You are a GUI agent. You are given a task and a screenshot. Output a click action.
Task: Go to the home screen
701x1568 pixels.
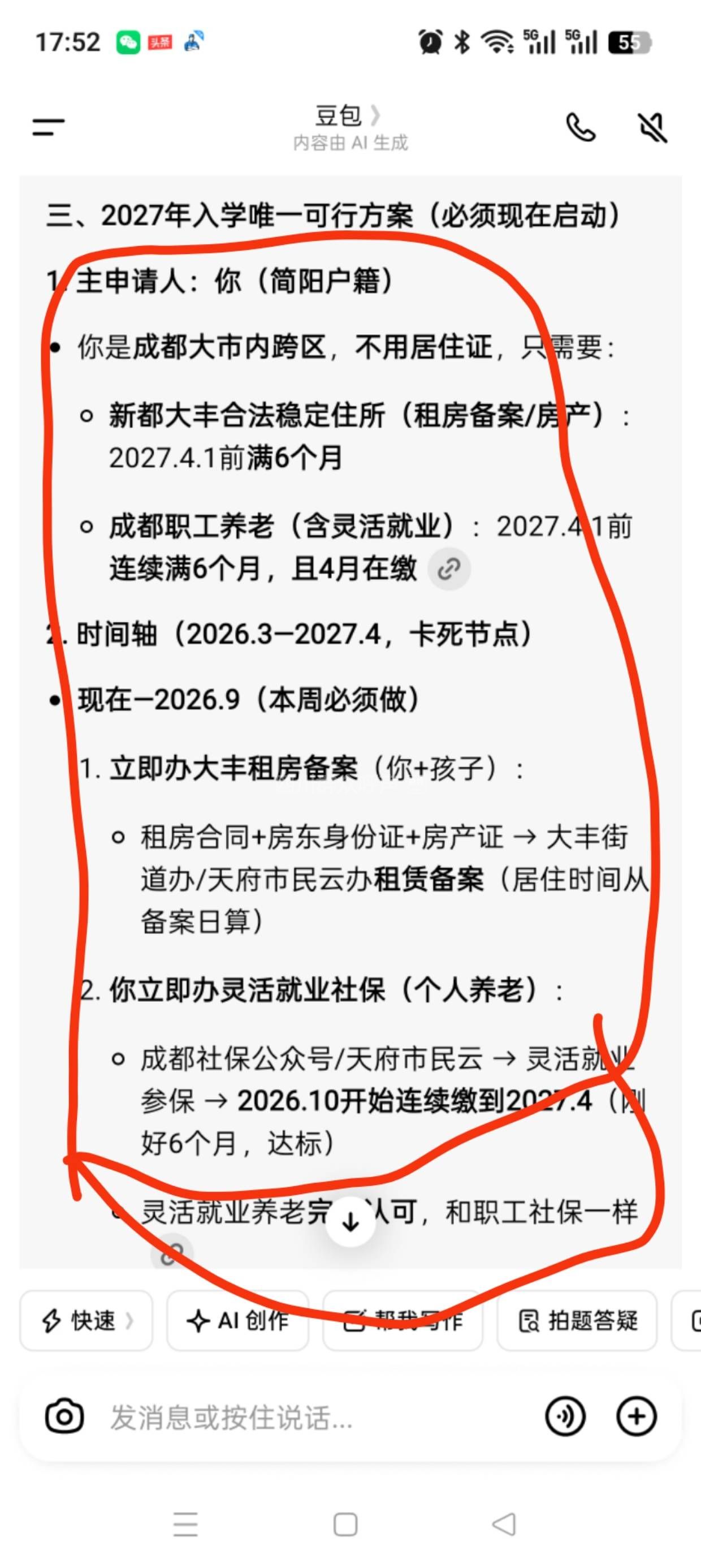(x=345, y=1525)
